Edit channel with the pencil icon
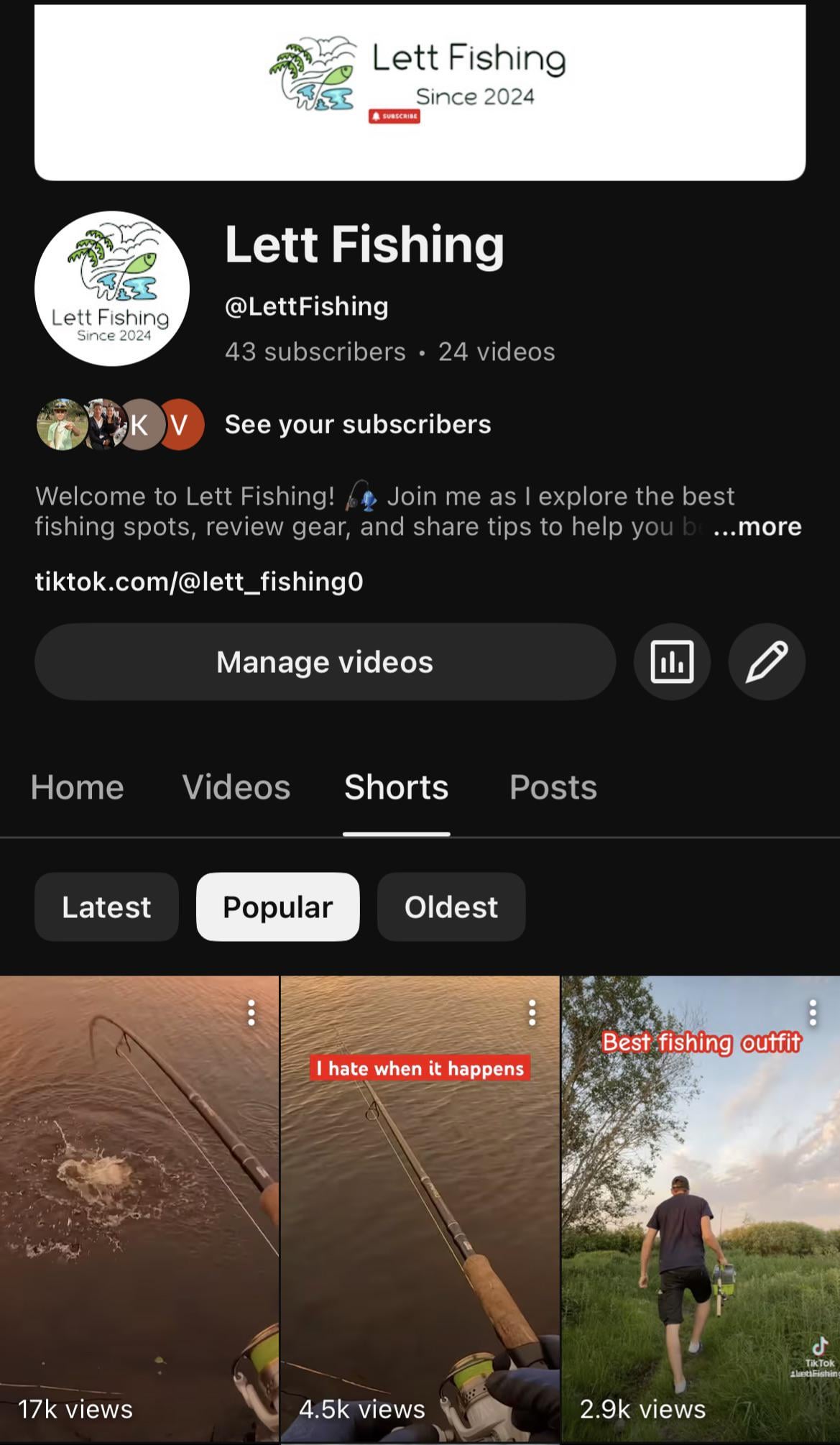This screenshot has width=840, height=1445. pos(767,661)
